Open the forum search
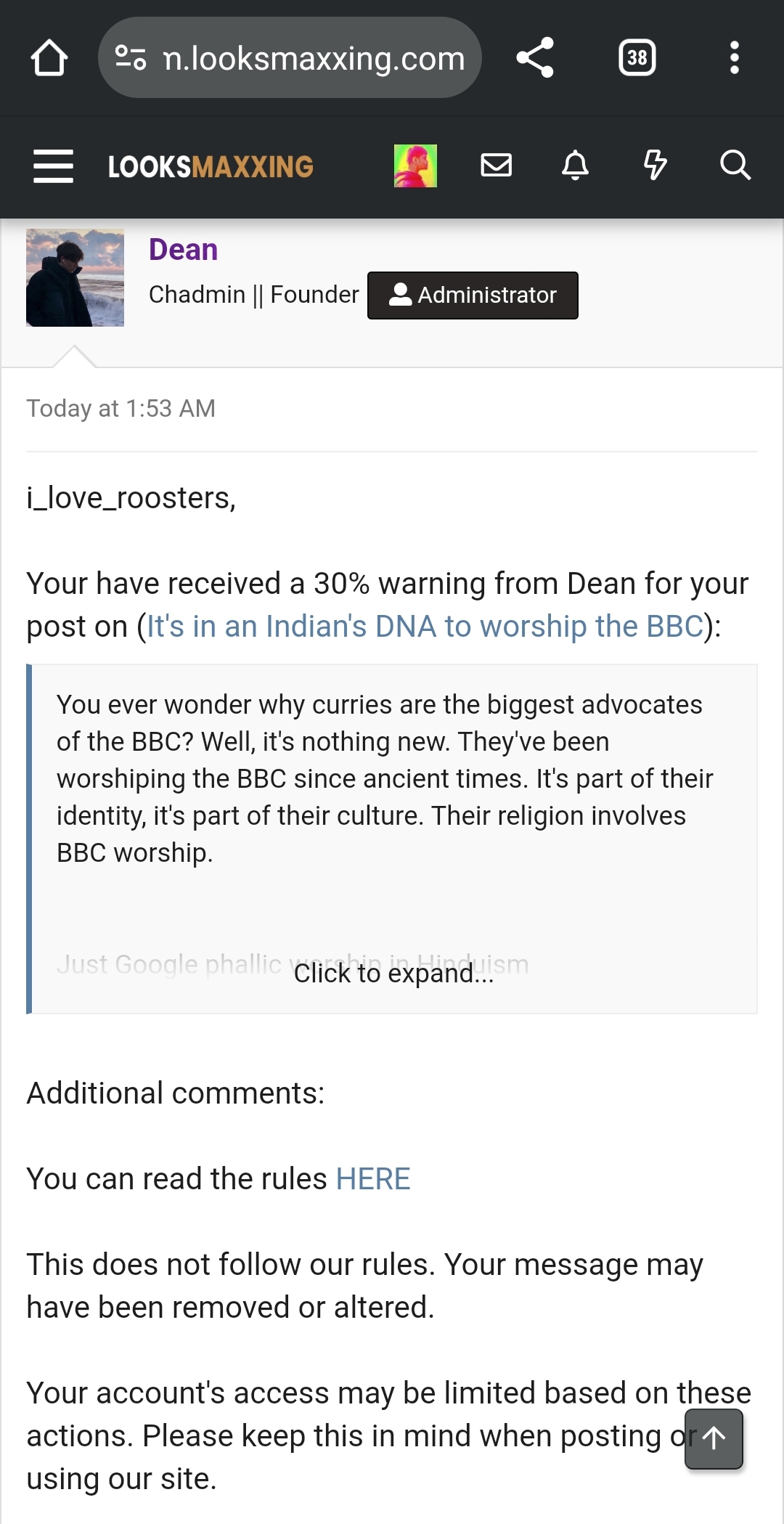Image resolution: width=784 pixels, height=1524 pixels. pos(735,166)
